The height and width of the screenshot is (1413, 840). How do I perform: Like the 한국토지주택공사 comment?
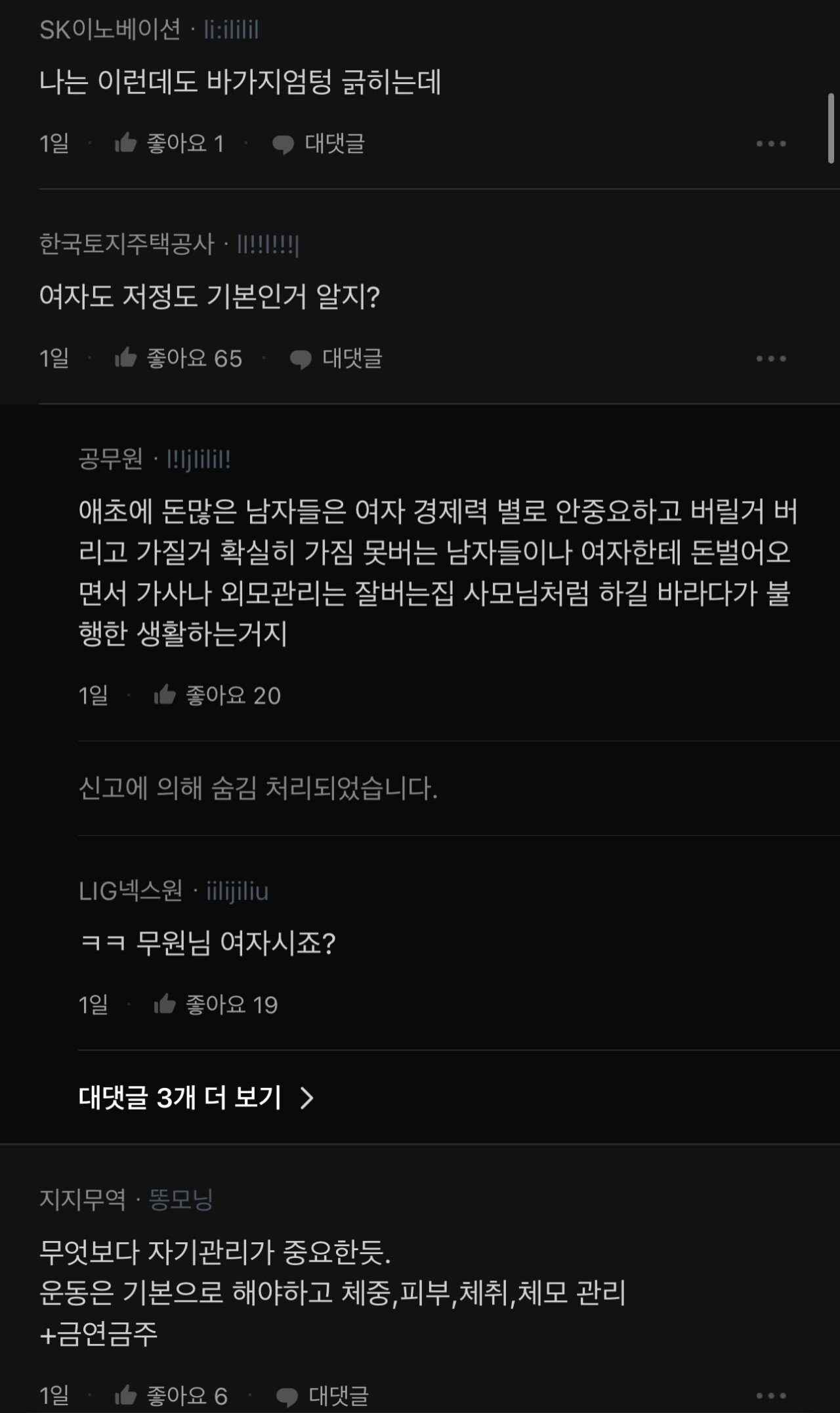pyautogui.click(x=178, y=359)
